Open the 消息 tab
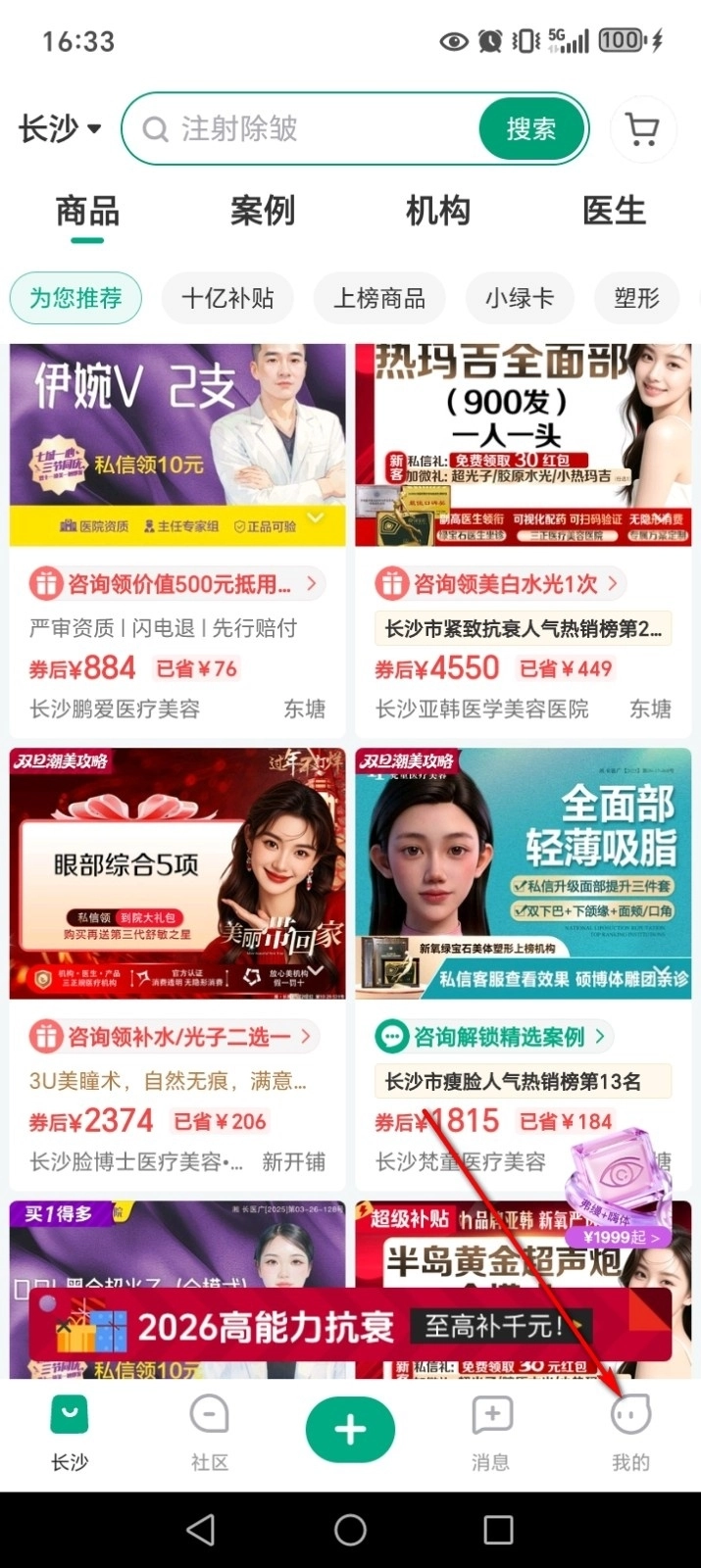 [x=490, y=1432]
